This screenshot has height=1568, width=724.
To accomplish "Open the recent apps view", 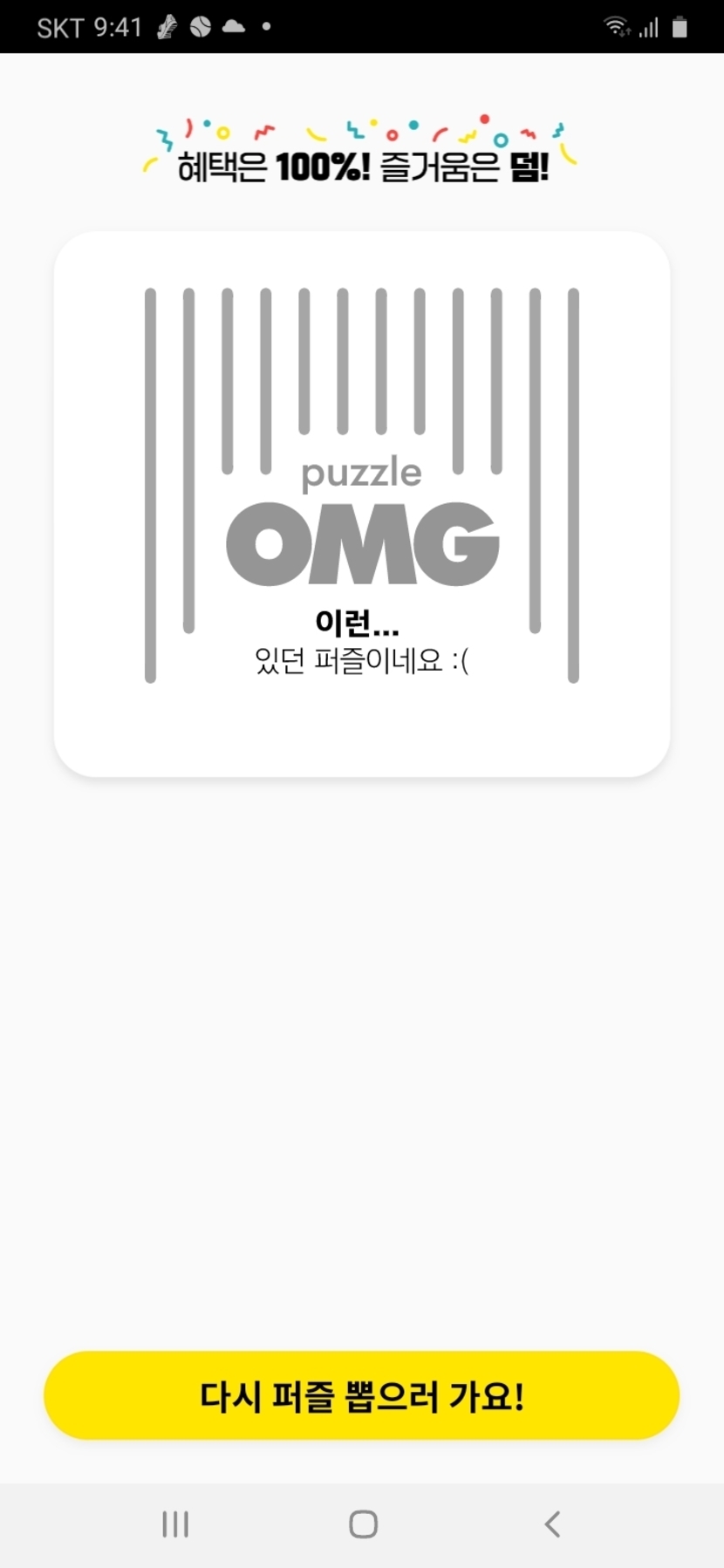I will (175, 1524).
